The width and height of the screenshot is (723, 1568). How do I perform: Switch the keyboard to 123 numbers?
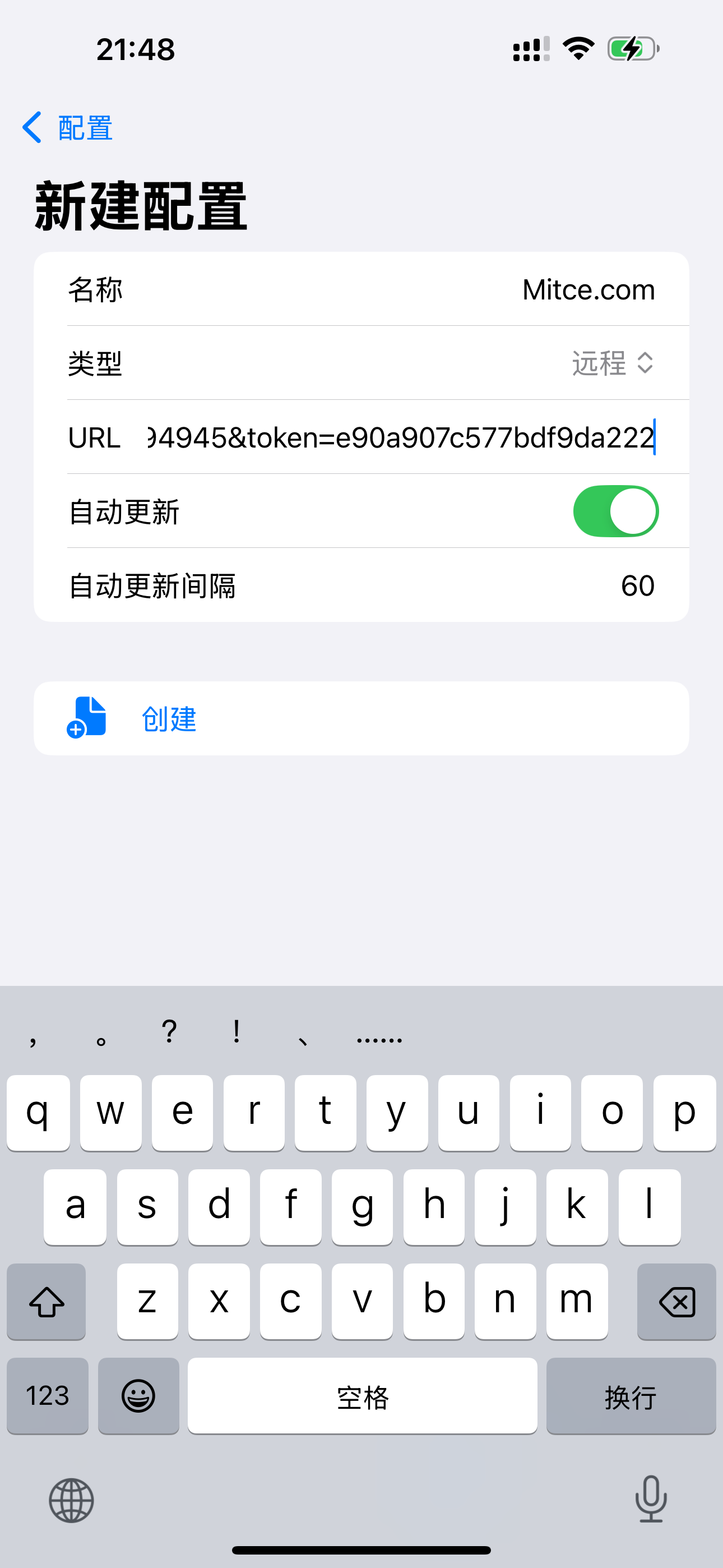pos(48,1395)
